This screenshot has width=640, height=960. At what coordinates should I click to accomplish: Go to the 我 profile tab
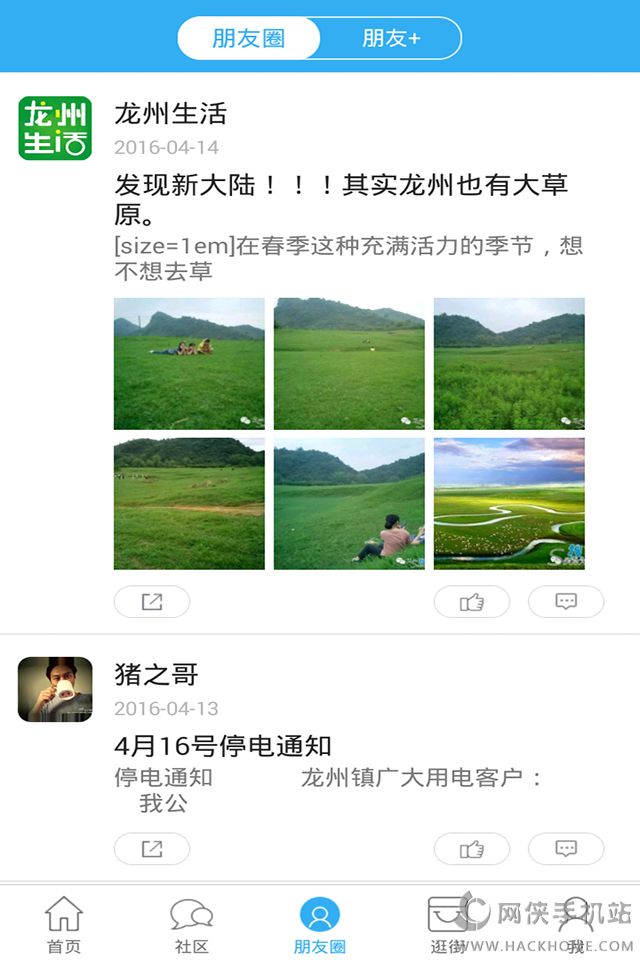coord(575,924)
